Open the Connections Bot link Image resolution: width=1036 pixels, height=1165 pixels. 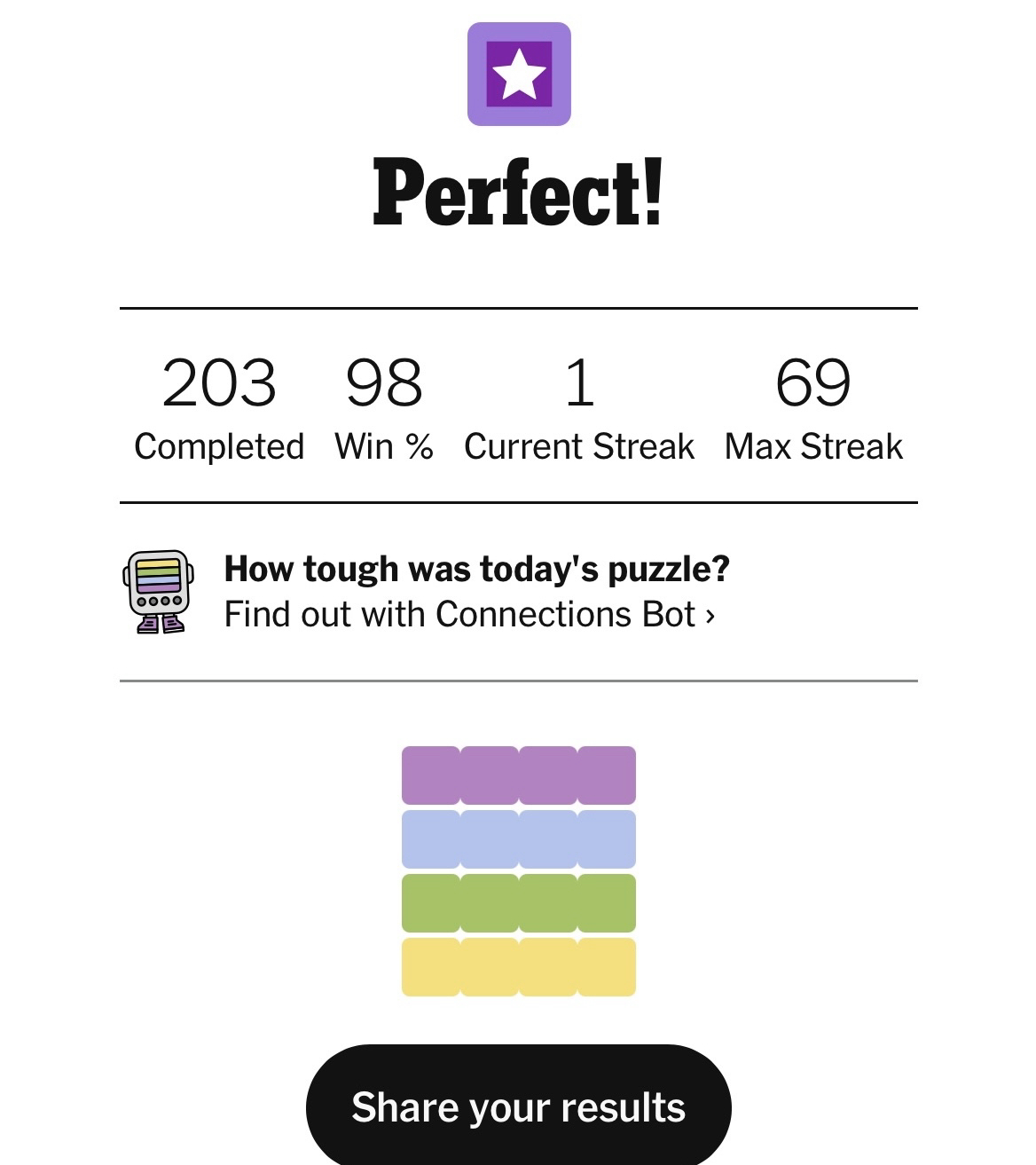pyautogui.click(x=469, y=614)
